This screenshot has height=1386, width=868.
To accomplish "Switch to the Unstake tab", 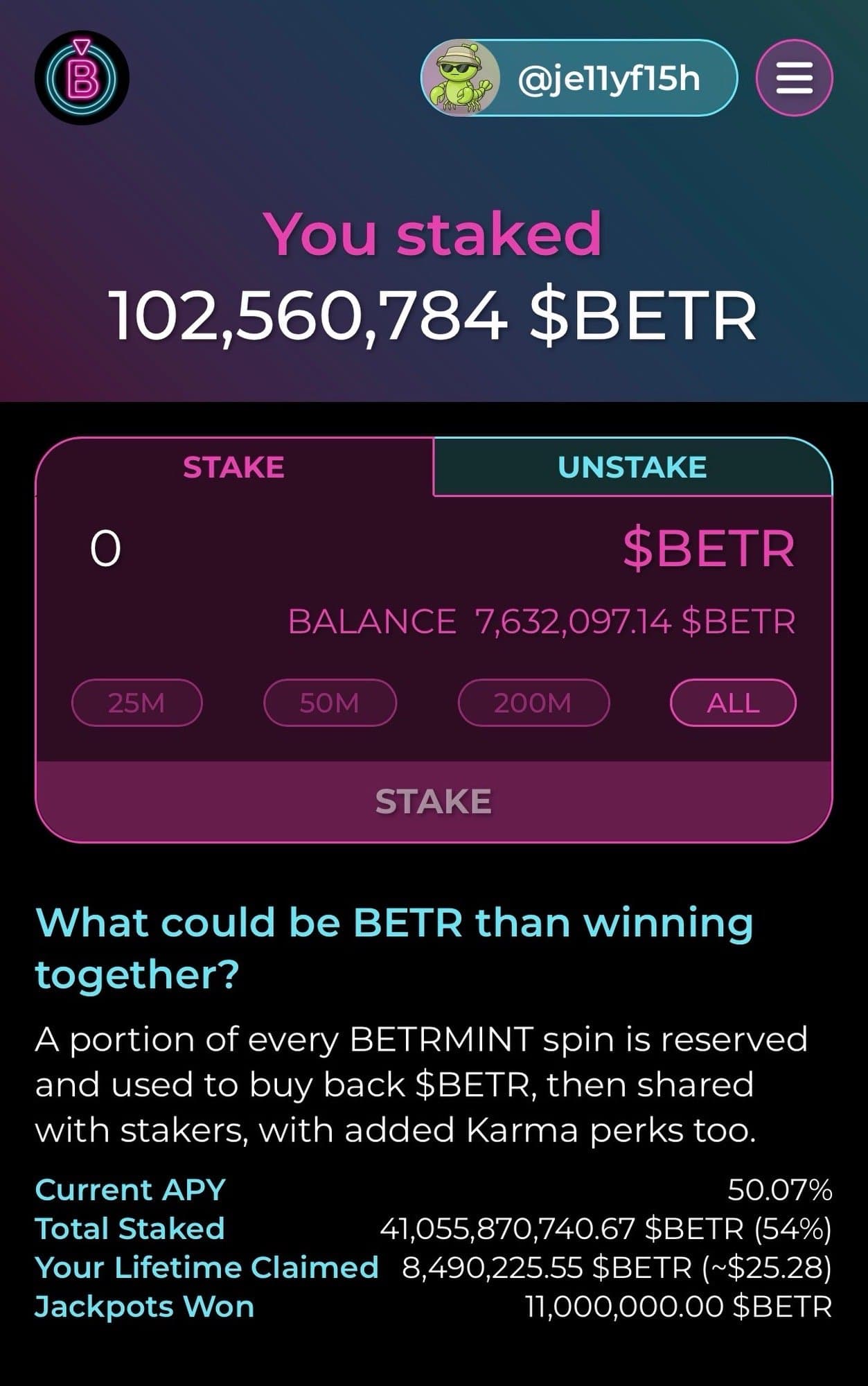I will click(632, 467).
